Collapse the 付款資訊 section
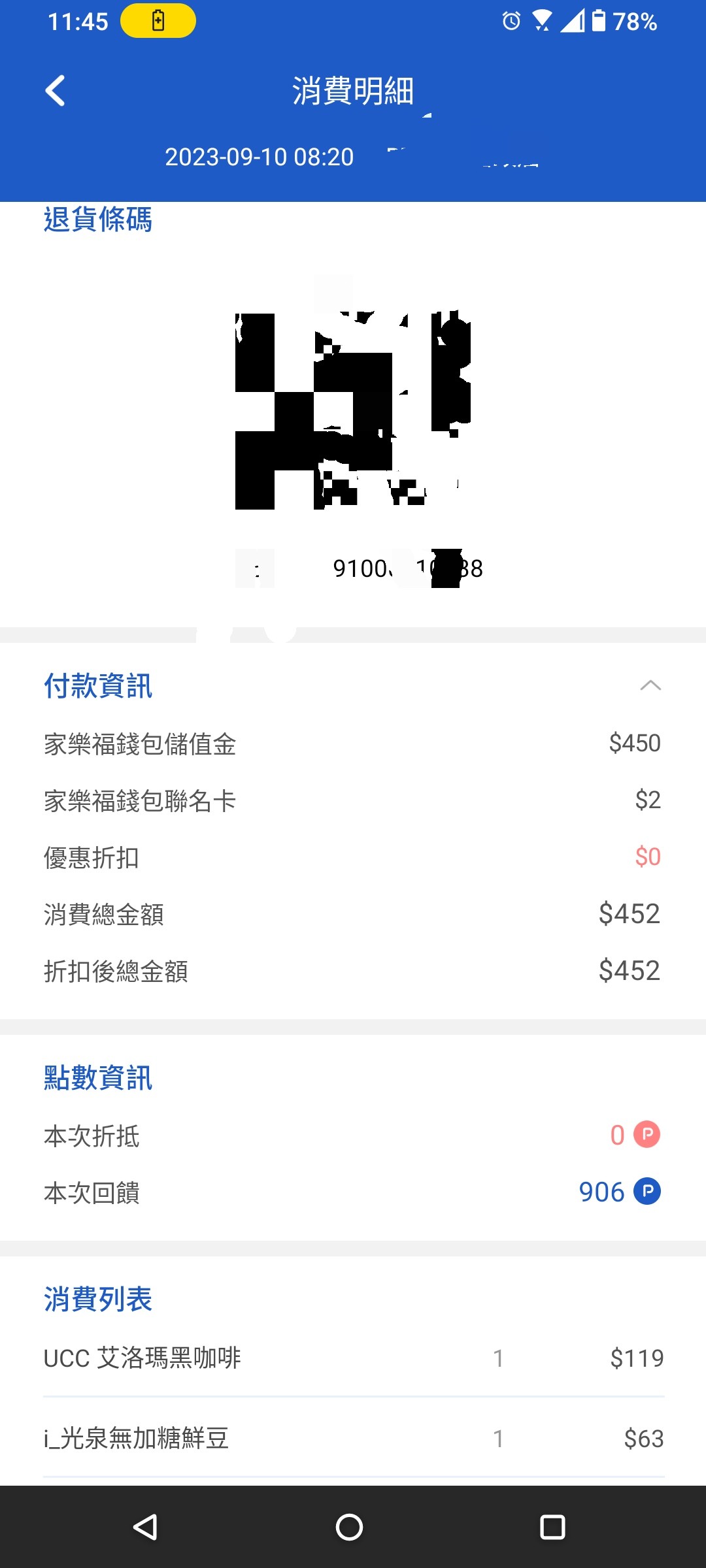706x1568 pixels. click(650, 685)
